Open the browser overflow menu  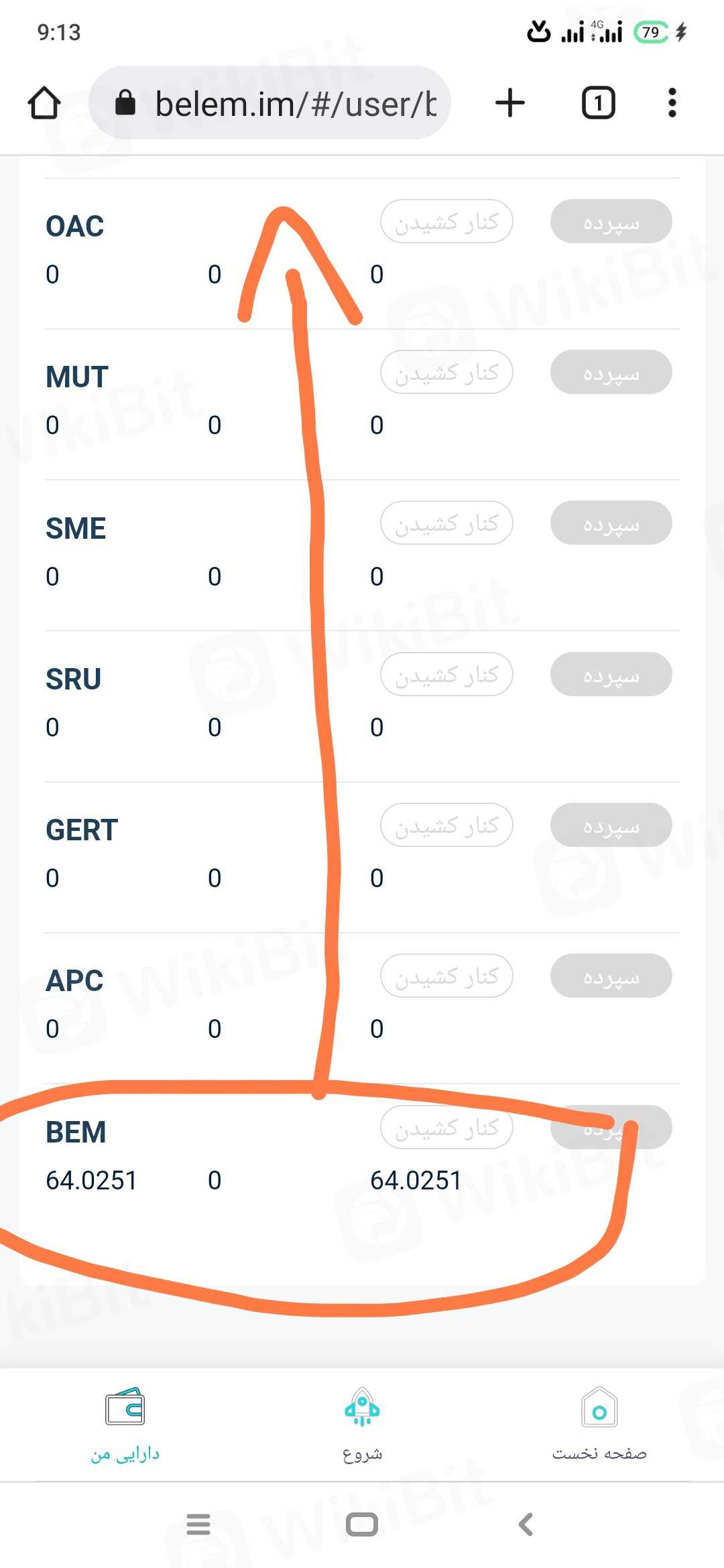tap(672, 103)
